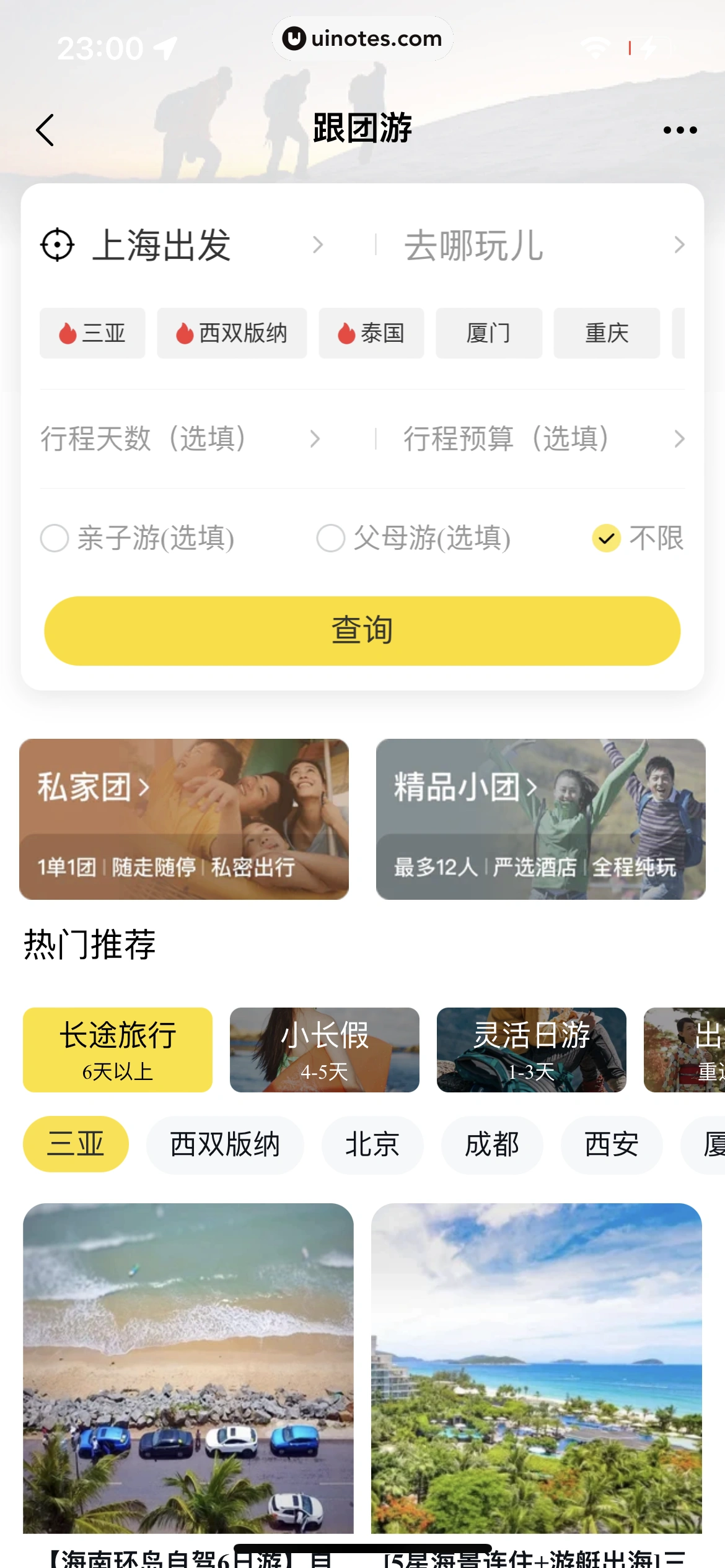Switch to 灵活日游 1-3天 category
This screenshot has width=725, height=1568.
(x=531, y=1050)
